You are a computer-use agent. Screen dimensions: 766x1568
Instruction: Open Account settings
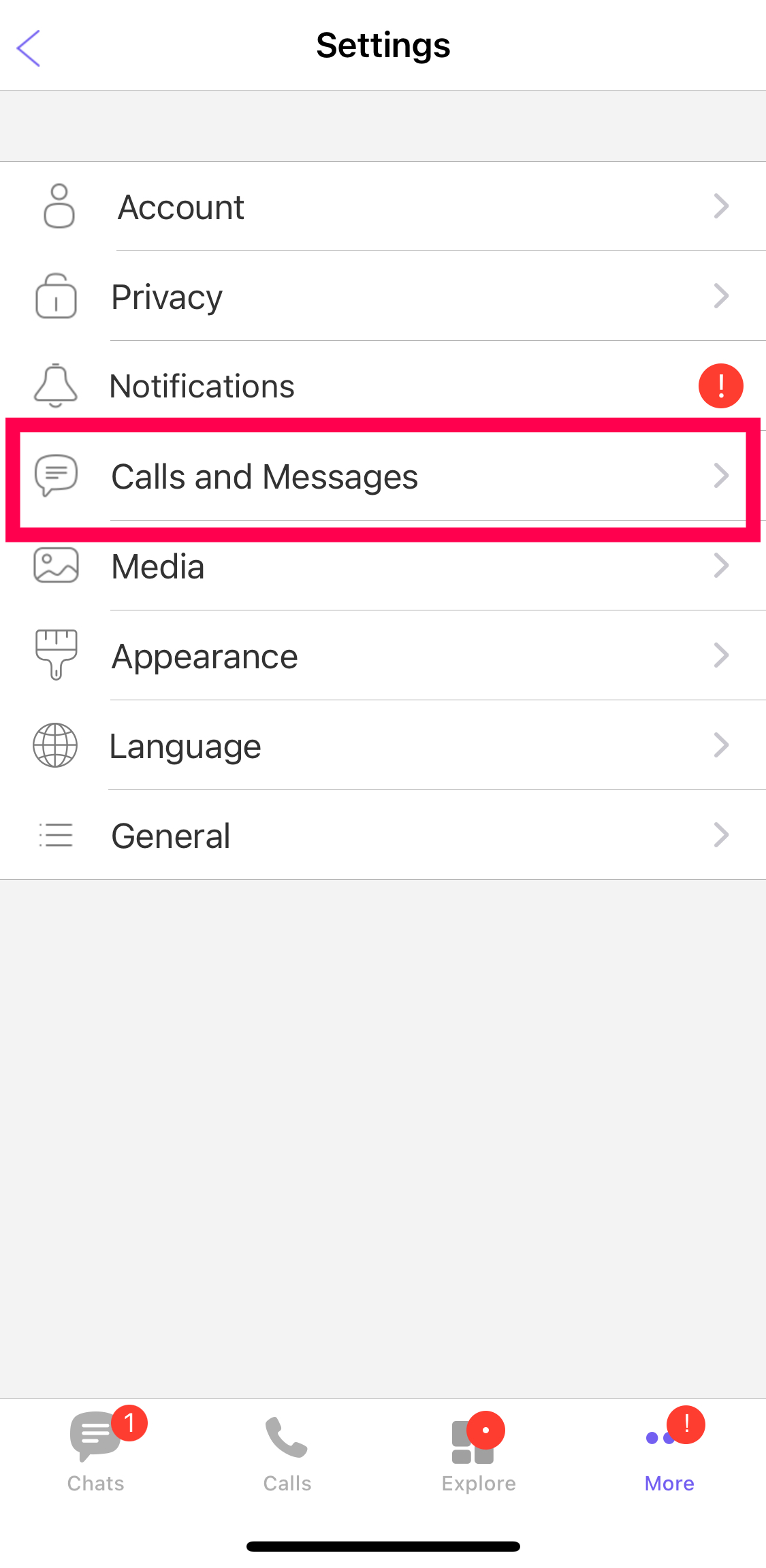(x=383, y=207)
